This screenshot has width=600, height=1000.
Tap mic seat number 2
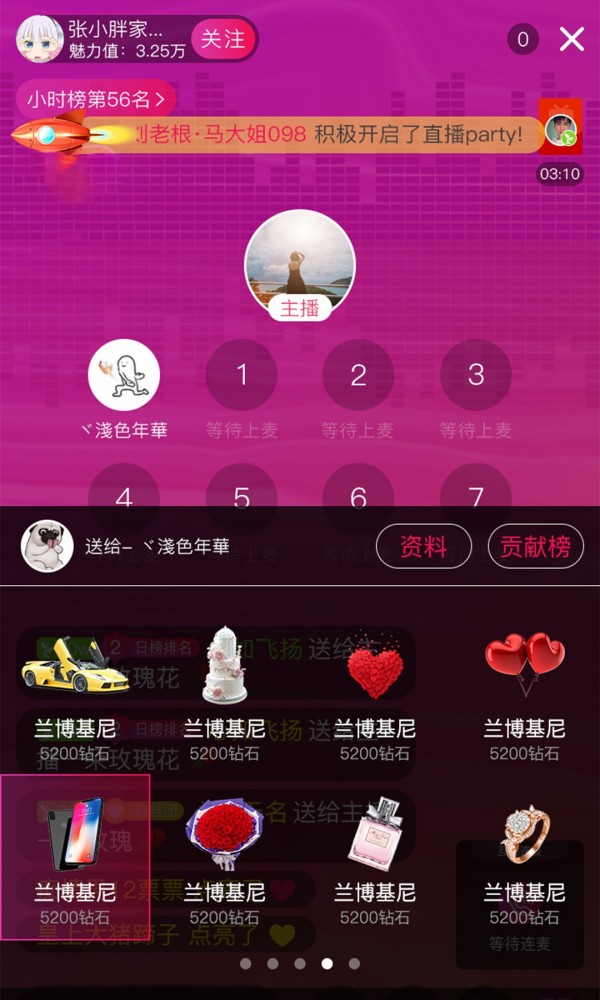[358, 376]
